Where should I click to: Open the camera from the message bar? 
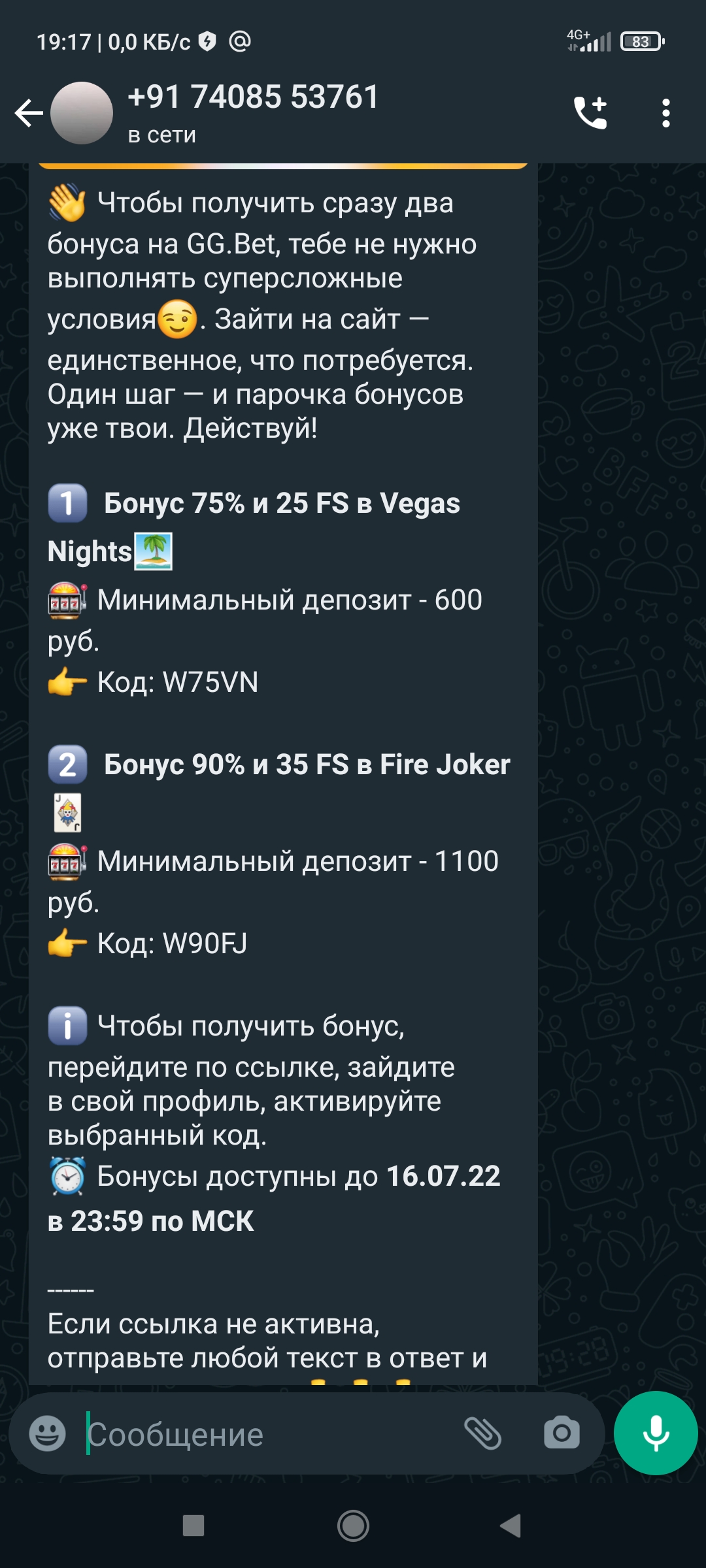(x=562, y=1433)
